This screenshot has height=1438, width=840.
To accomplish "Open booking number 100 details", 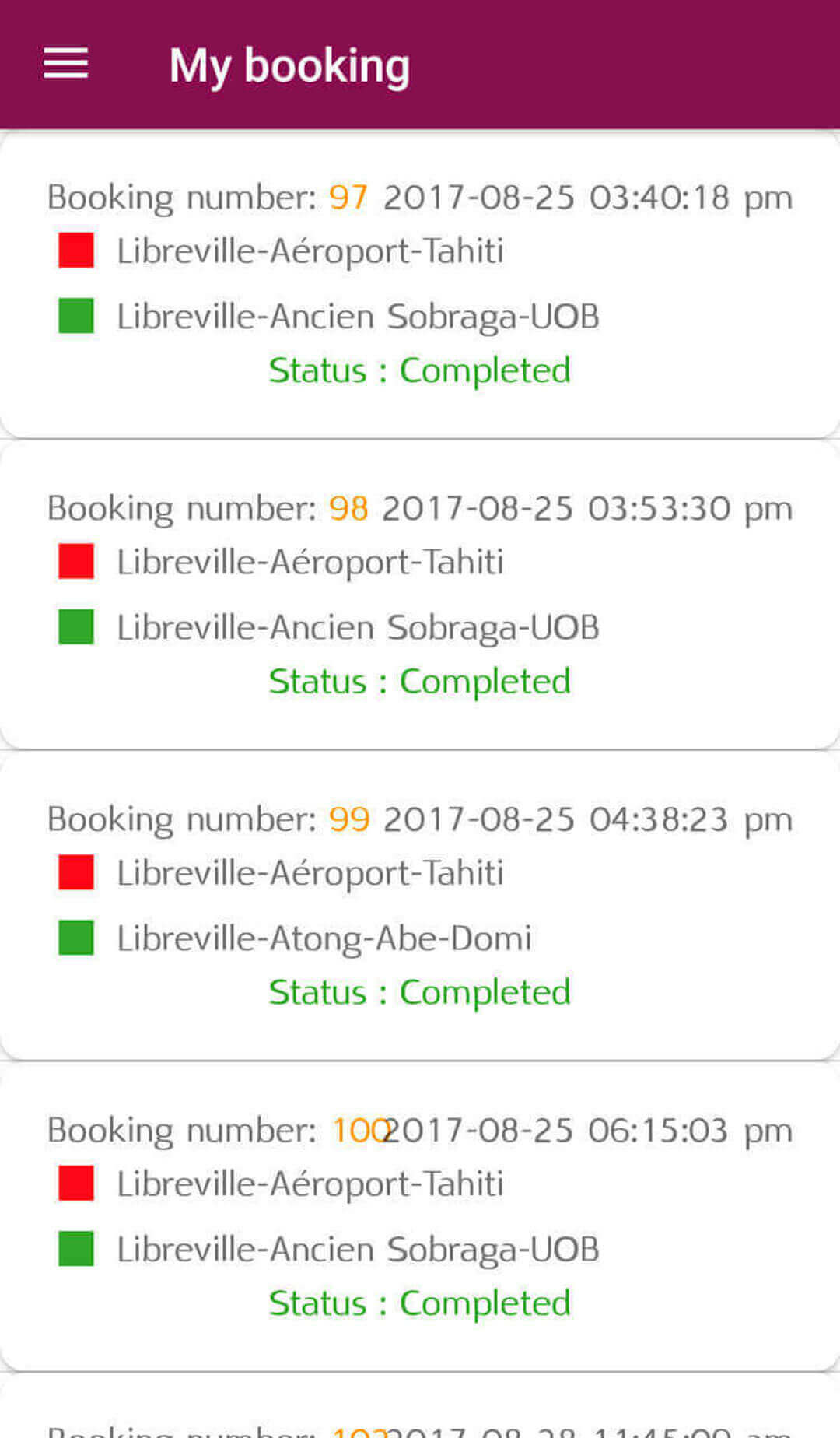I will [x=420, y=1218].
